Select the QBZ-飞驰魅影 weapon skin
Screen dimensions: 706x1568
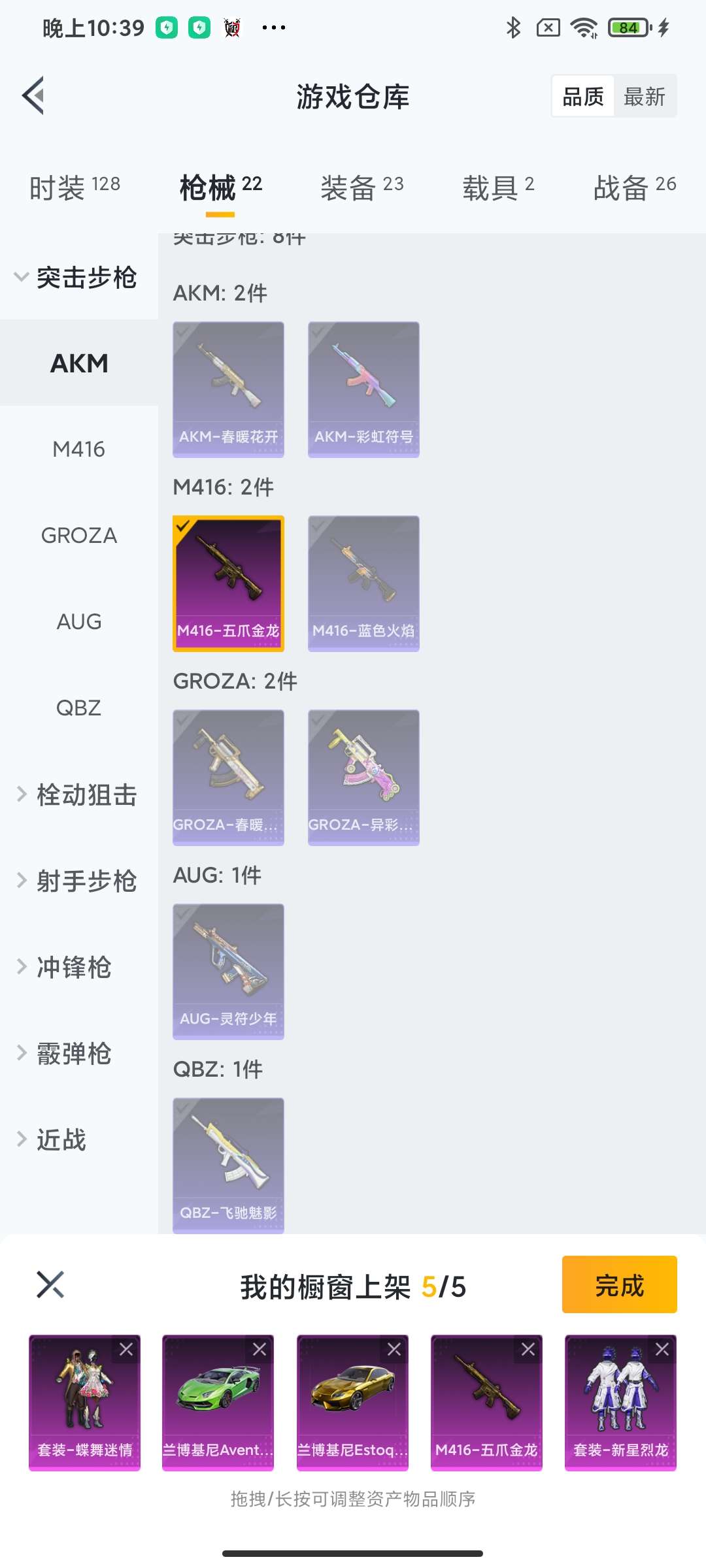pyautogui.click(x=227, y=1163)
